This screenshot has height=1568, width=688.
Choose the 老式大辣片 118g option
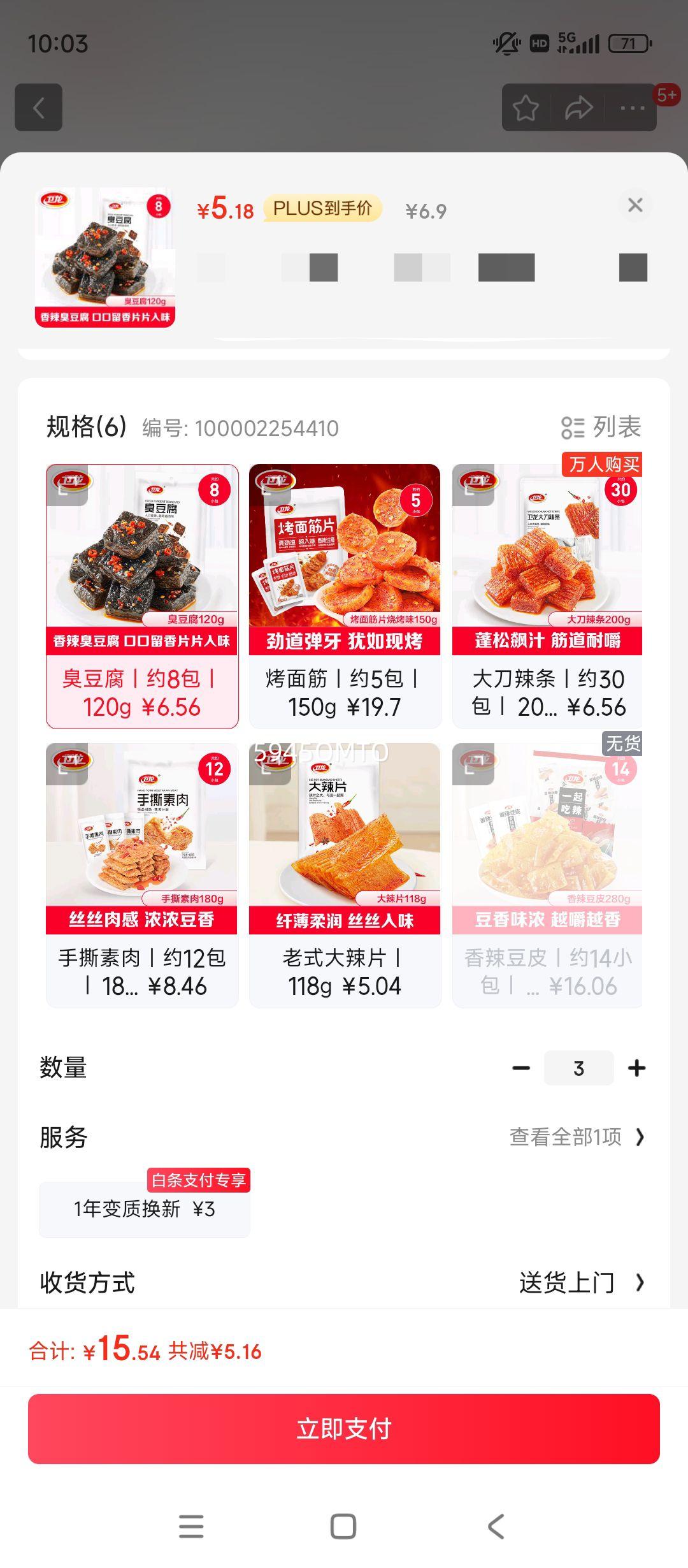(345, 875)
